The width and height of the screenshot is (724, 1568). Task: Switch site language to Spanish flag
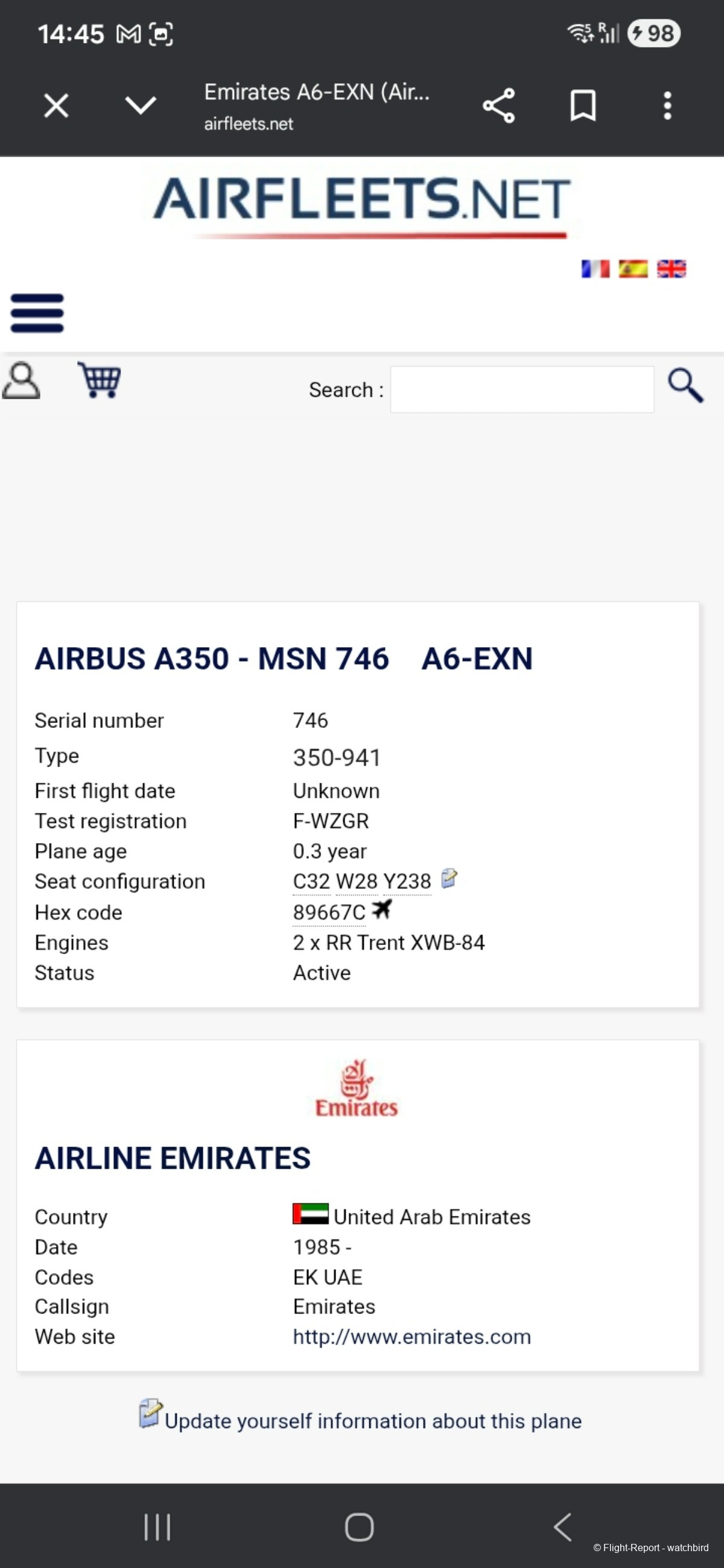click(x=633, y=268)
